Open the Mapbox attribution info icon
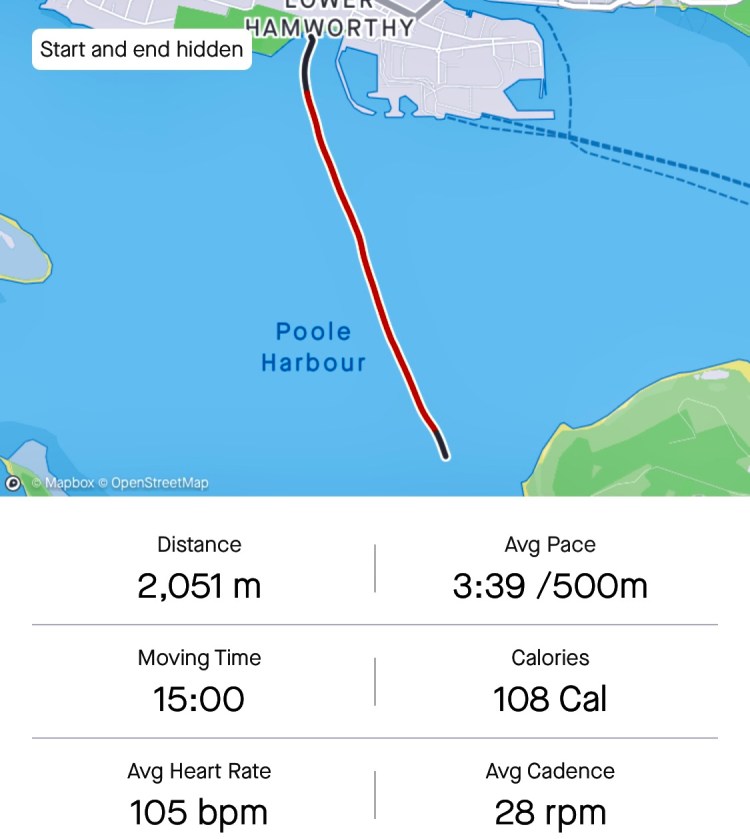This screenshot has width=750, height=839. point(13,483)
